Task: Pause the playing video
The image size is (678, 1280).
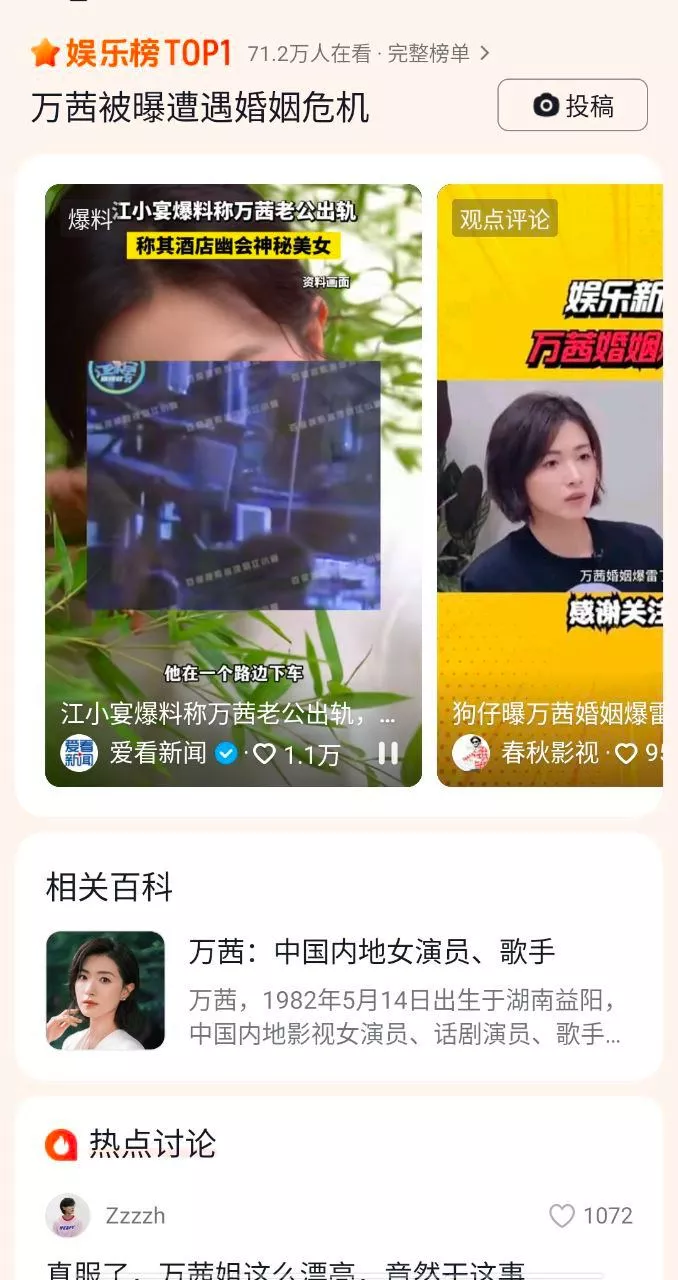Action: coord(388,753)
